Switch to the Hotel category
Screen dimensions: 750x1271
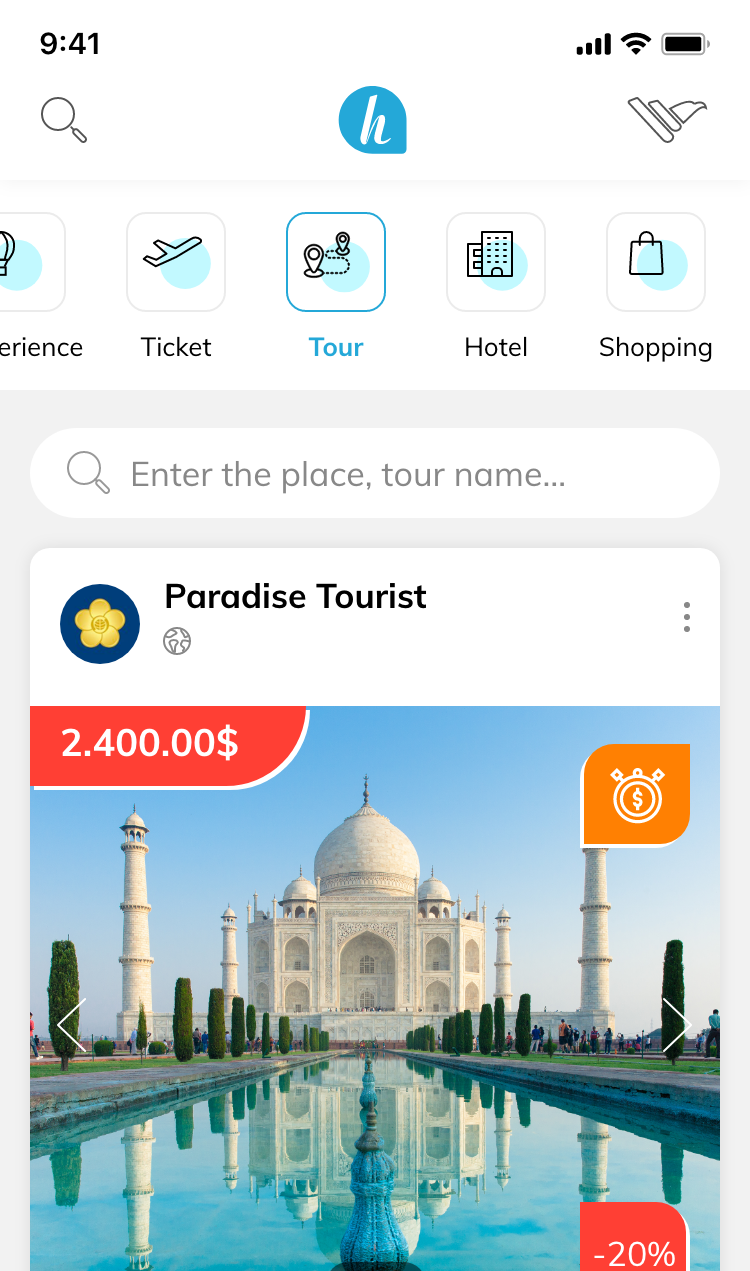(x=496, y=262)
